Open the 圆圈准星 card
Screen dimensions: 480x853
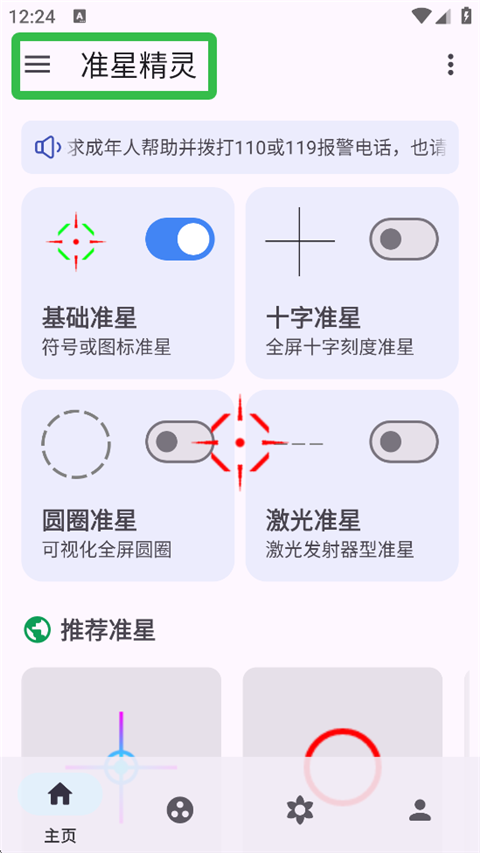128,485
